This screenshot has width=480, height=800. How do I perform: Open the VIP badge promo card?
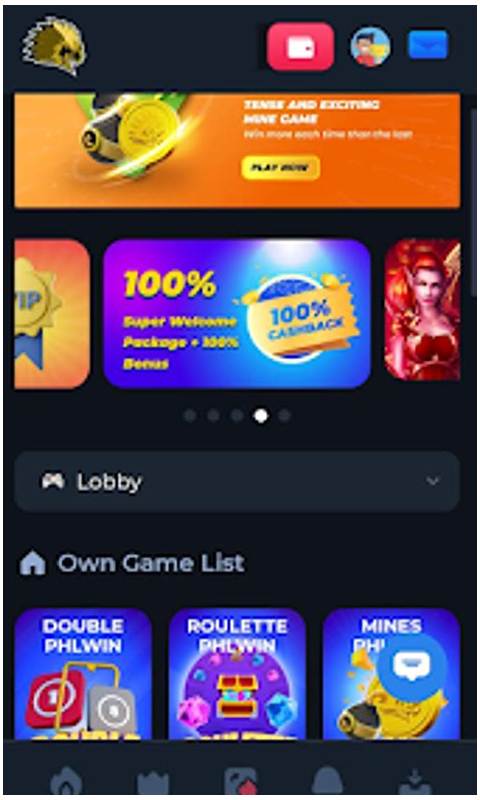click(x=52, y=314)
